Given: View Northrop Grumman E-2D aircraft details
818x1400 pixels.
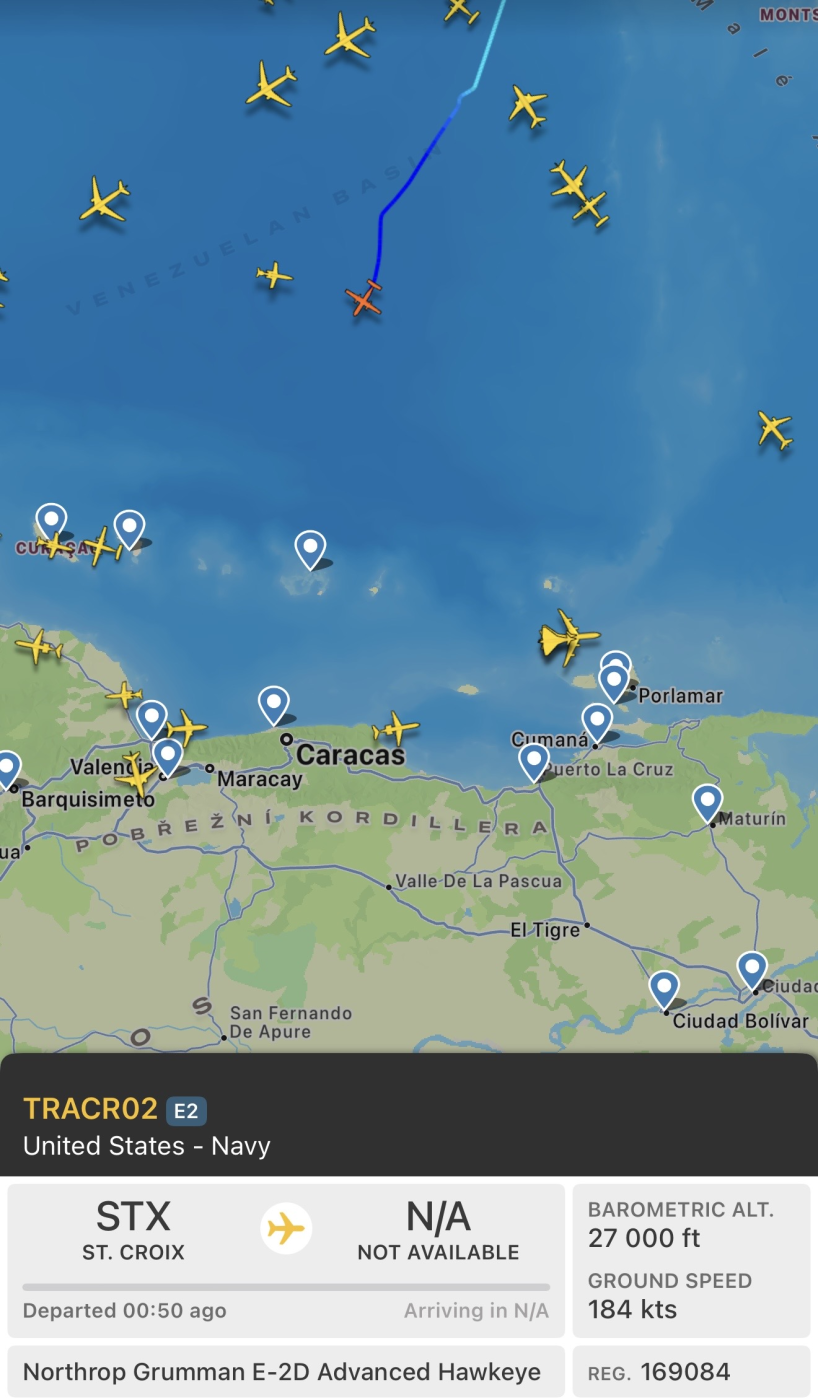Looking at the screenshot, I should (x=283, y=1371).
